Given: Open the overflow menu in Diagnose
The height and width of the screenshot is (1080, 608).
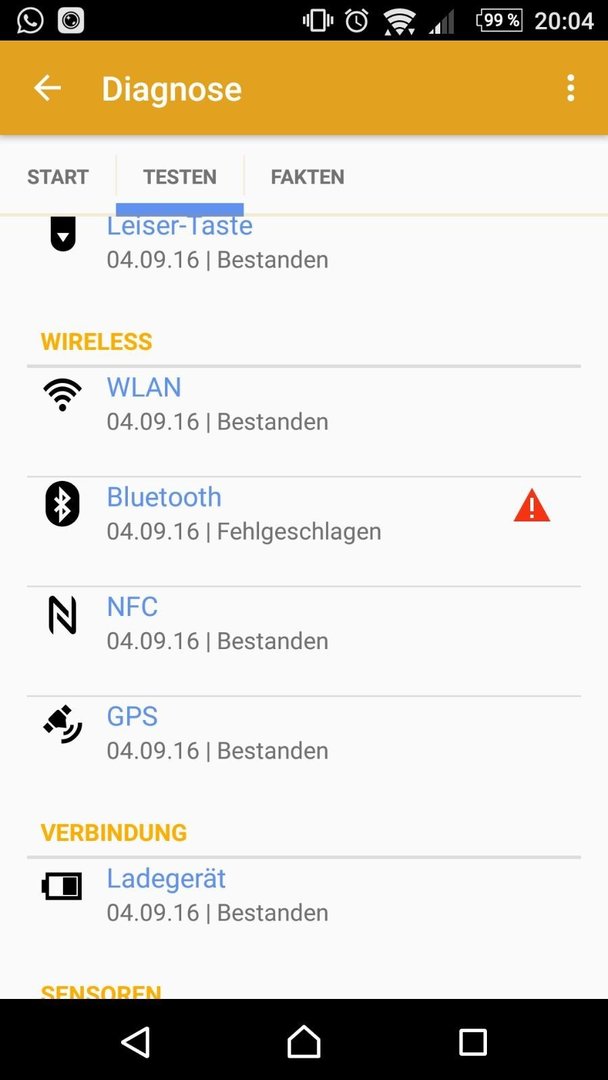Looking at the screenshot, I should [570, 88].
